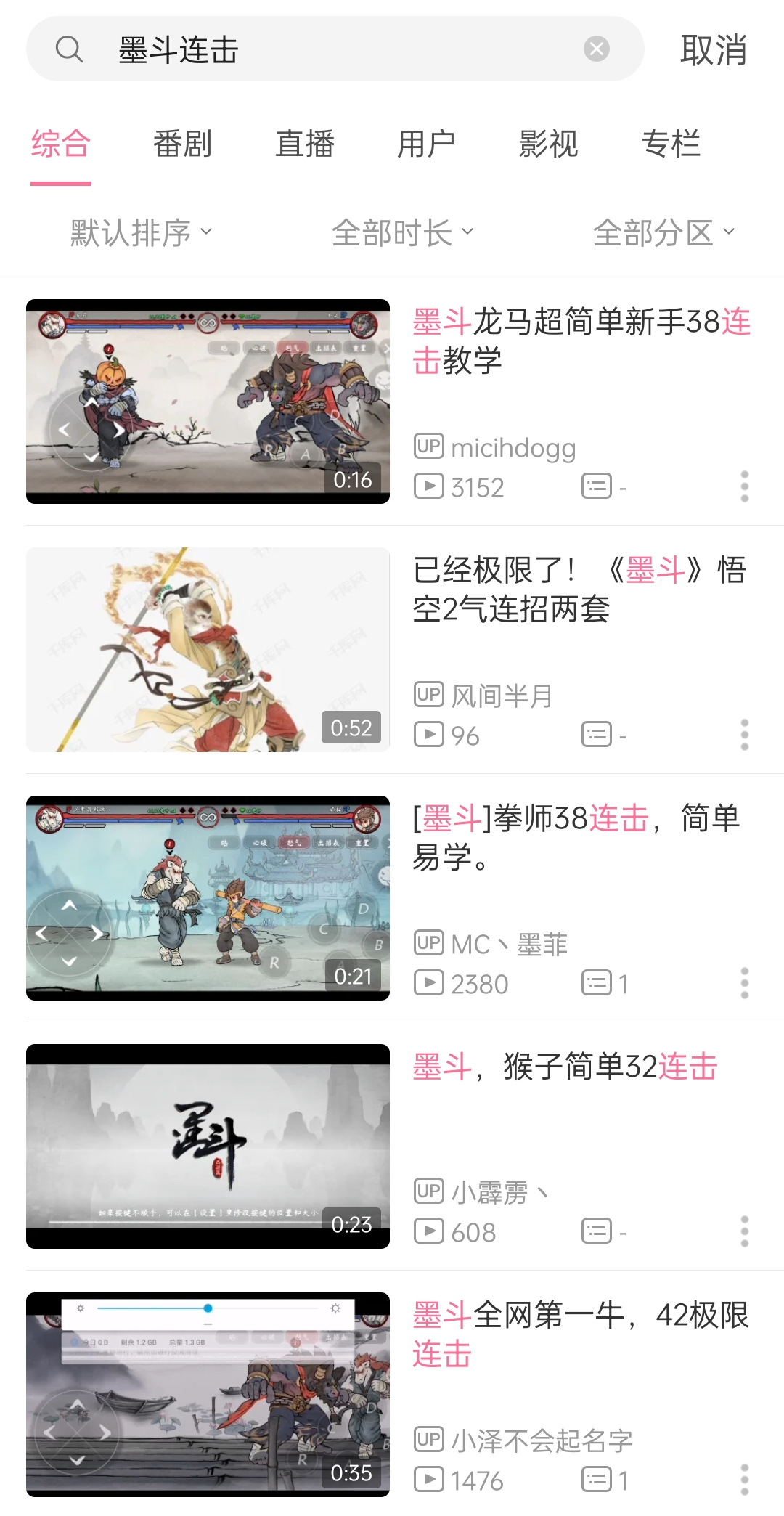The height and width of the screenshot is (1516, 784).
Task: Expand the 全部时长 duration filter
Action: [x=402, y=232]
